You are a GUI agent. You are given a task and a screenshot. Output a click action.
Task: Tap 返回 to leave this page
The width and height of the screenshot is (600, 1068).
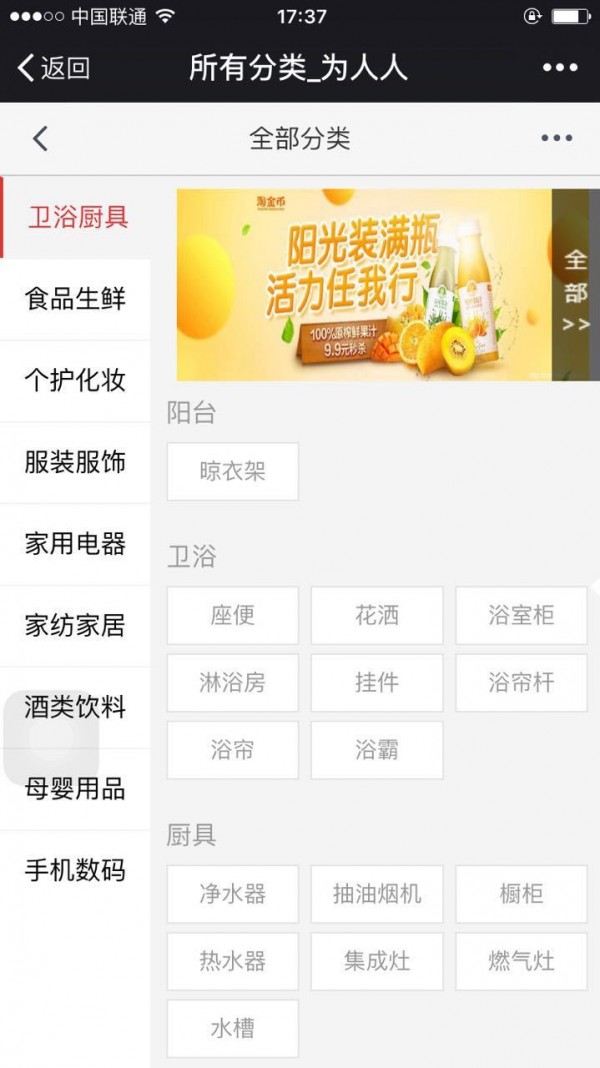pos(54,68)
